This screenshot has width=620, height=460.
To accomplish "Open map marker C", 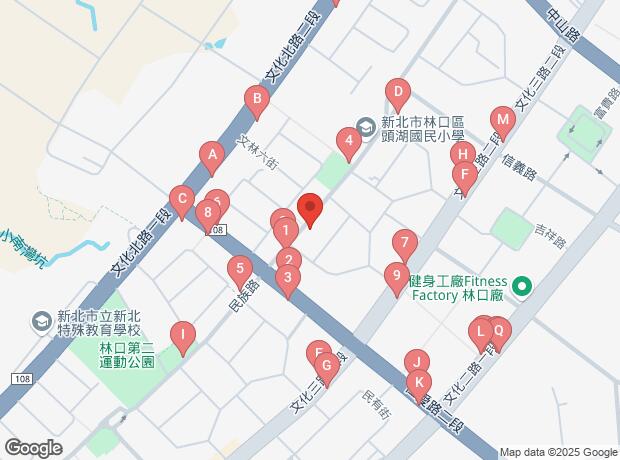I will coord(181,200).
